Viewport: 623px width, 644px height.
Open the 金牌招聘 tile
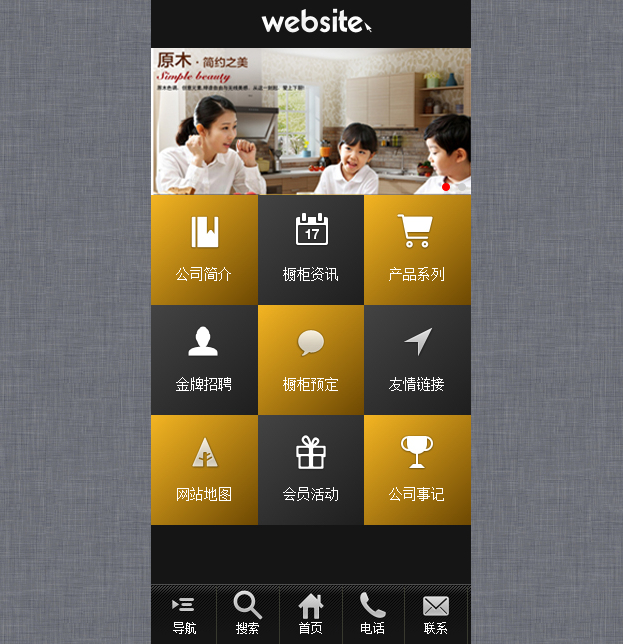point(204,360)
